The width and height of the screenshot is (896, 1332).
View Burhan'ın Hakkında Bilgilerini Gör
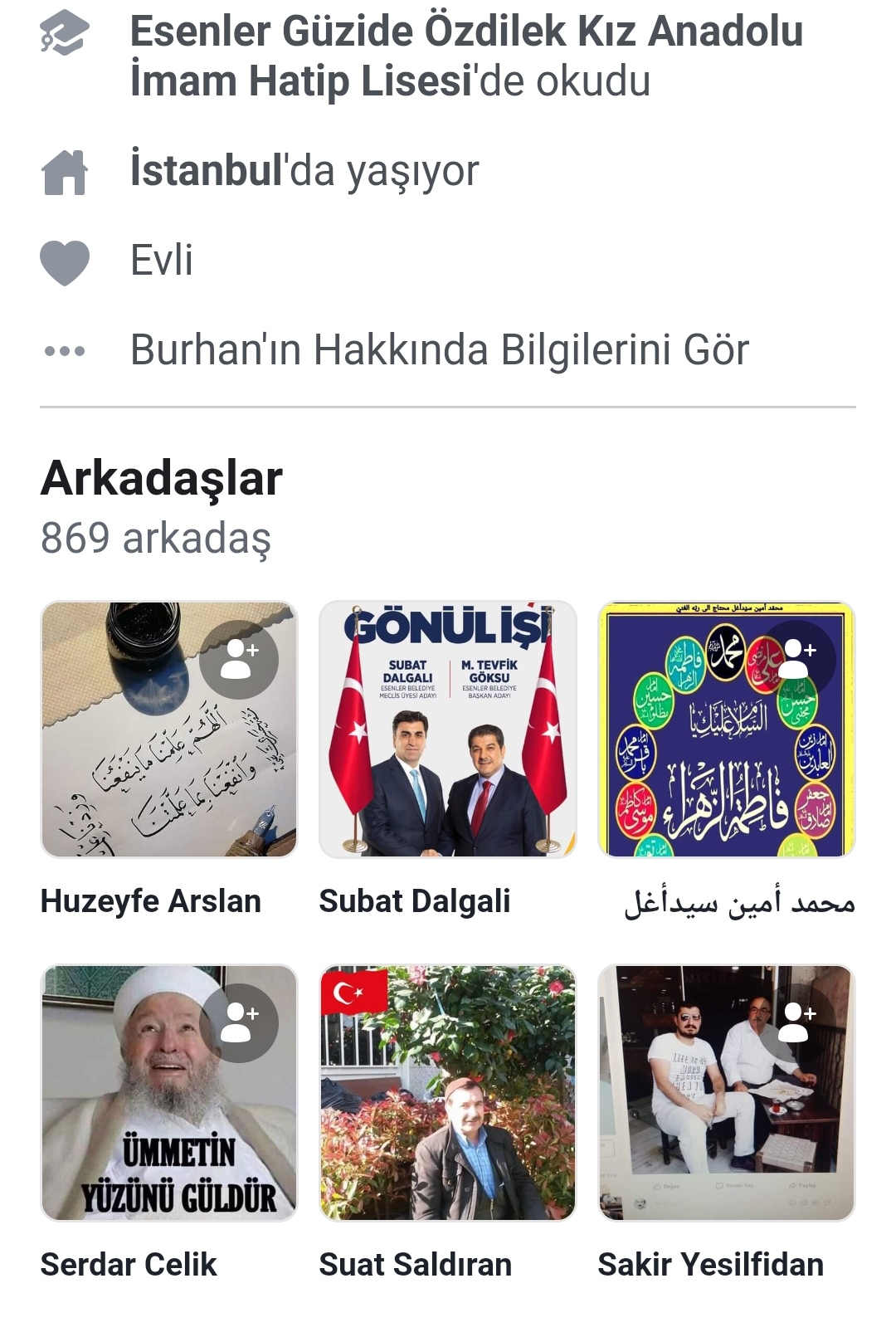pos(439,349)
